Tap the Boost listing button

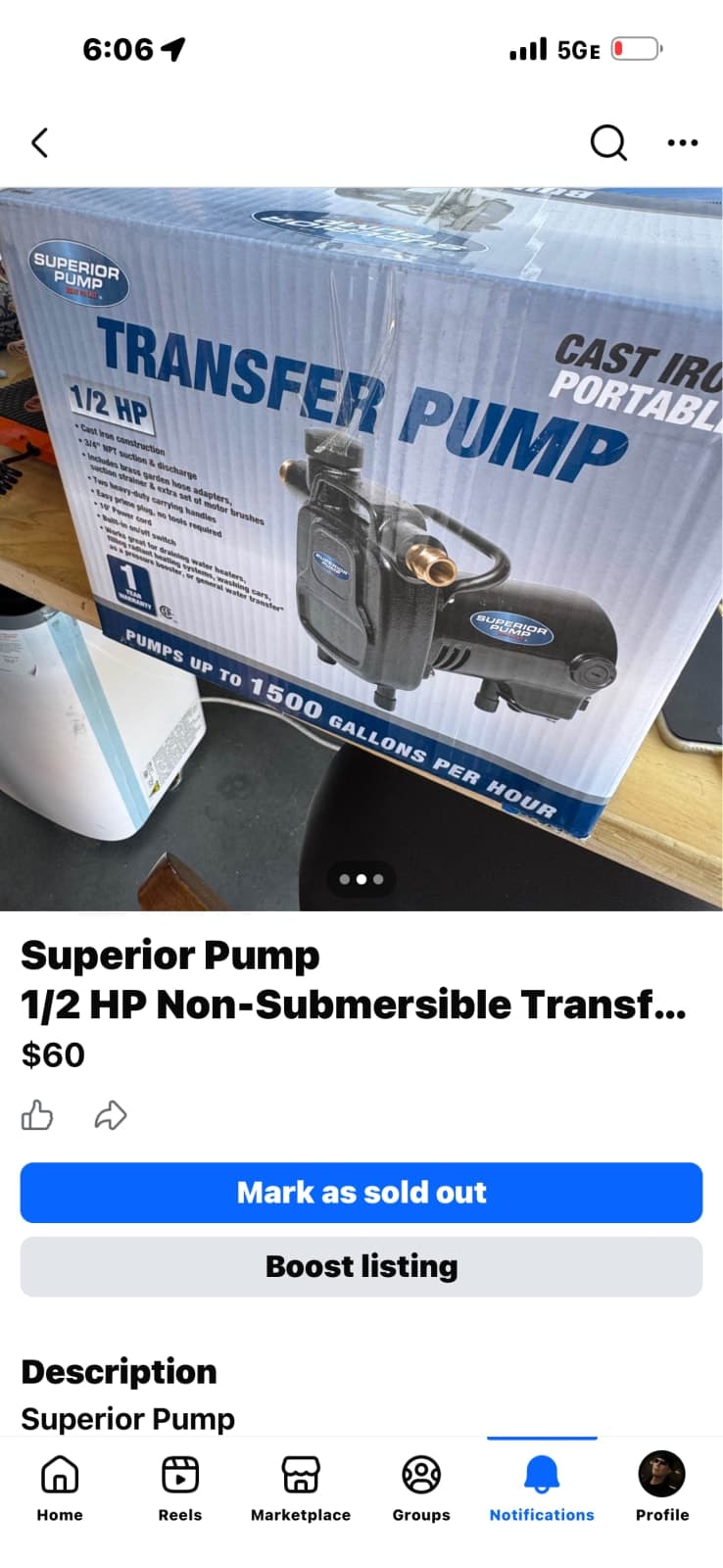(x=361, y=1267)
